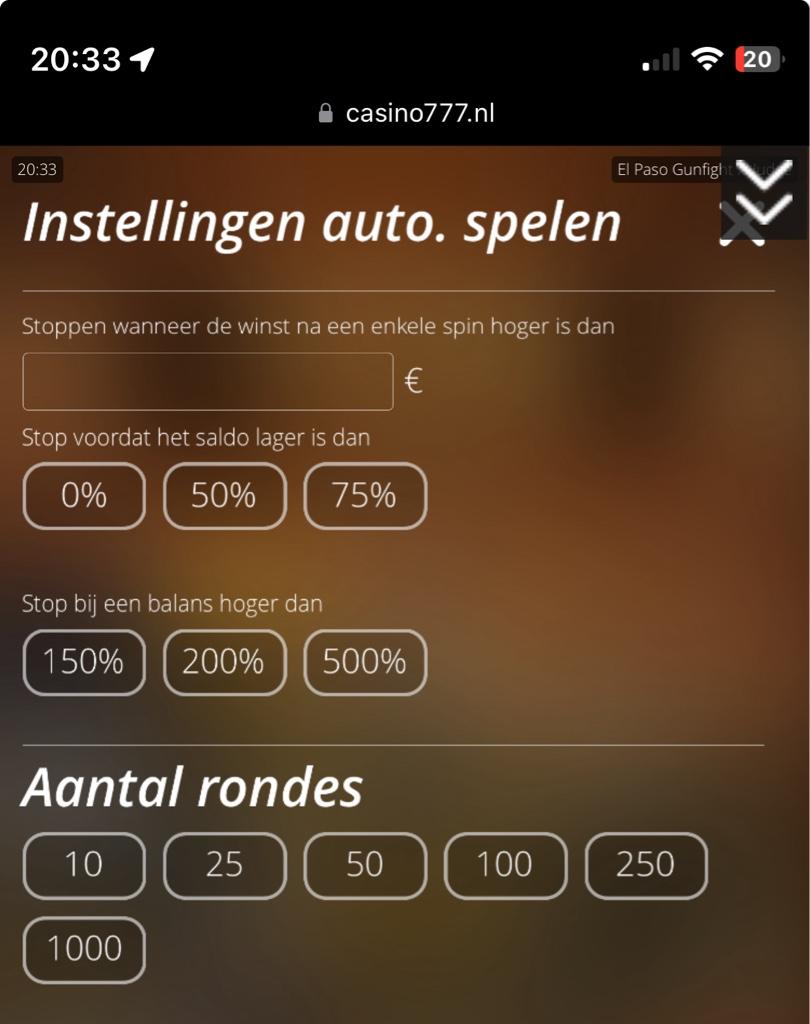
Task: Set stop at 150% balance
Action: (84, 662)
